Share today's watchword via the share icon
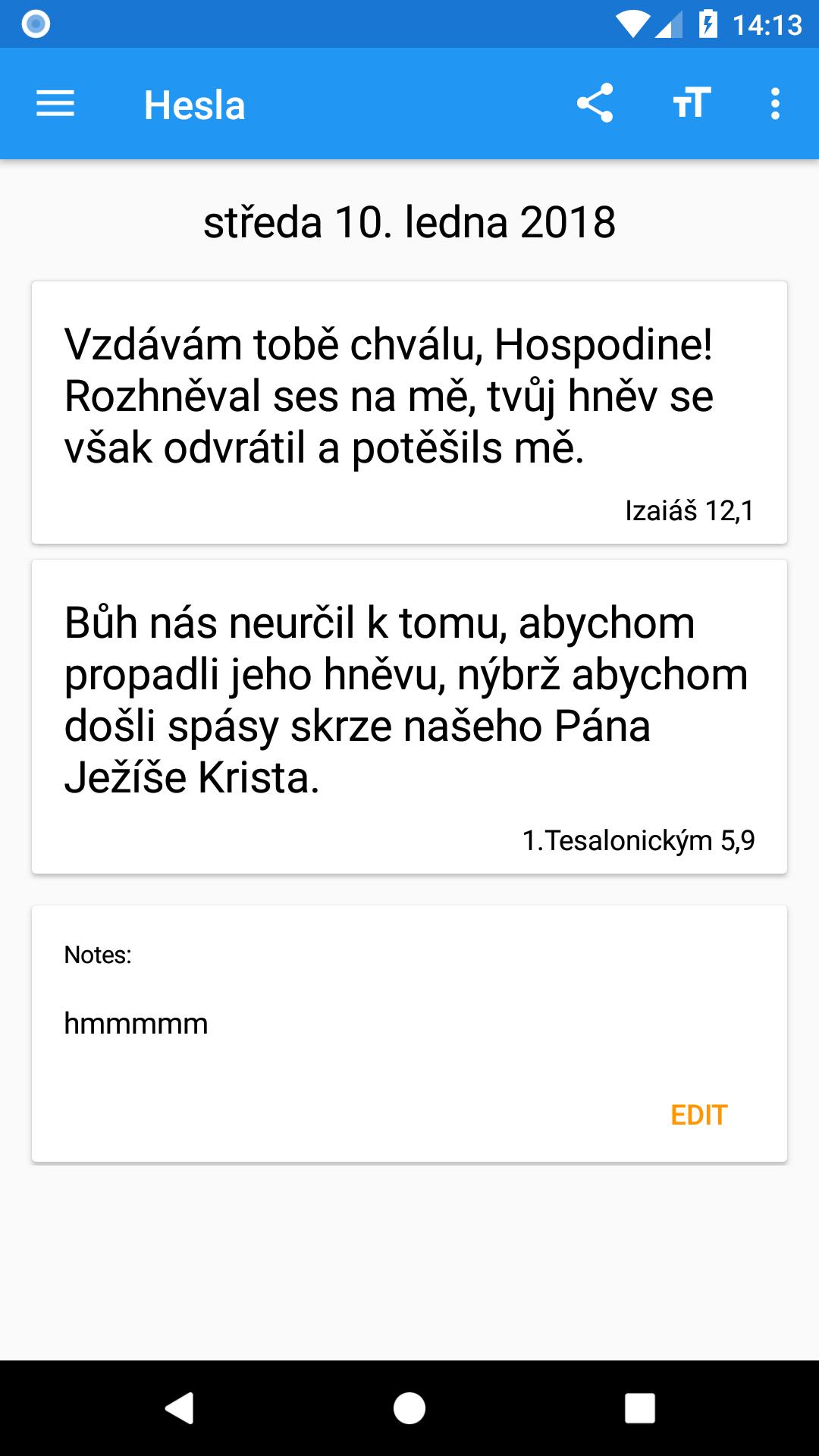The height and width of the screenshot is (1456, 819). [x=596, y=103]
